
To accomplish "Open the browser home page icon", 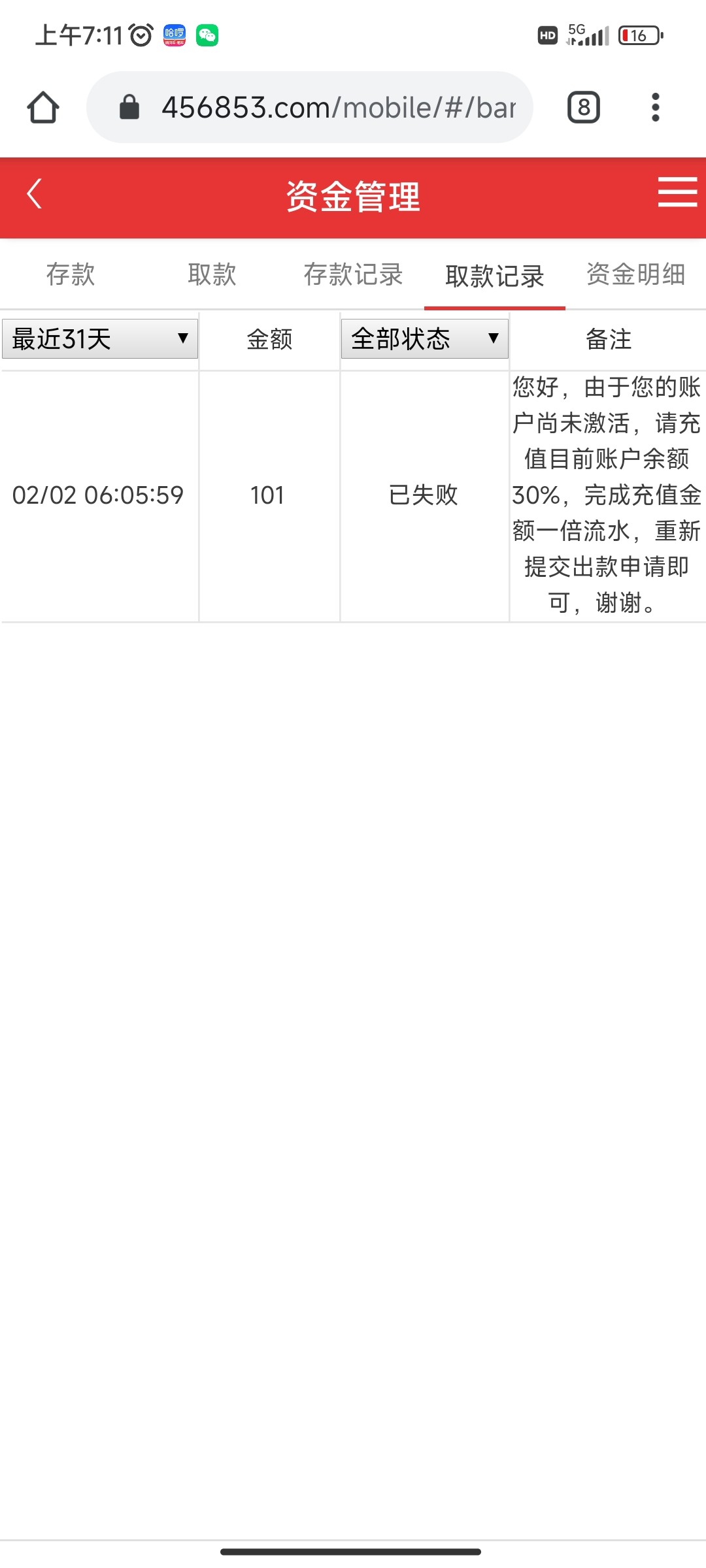I will 44,106.
